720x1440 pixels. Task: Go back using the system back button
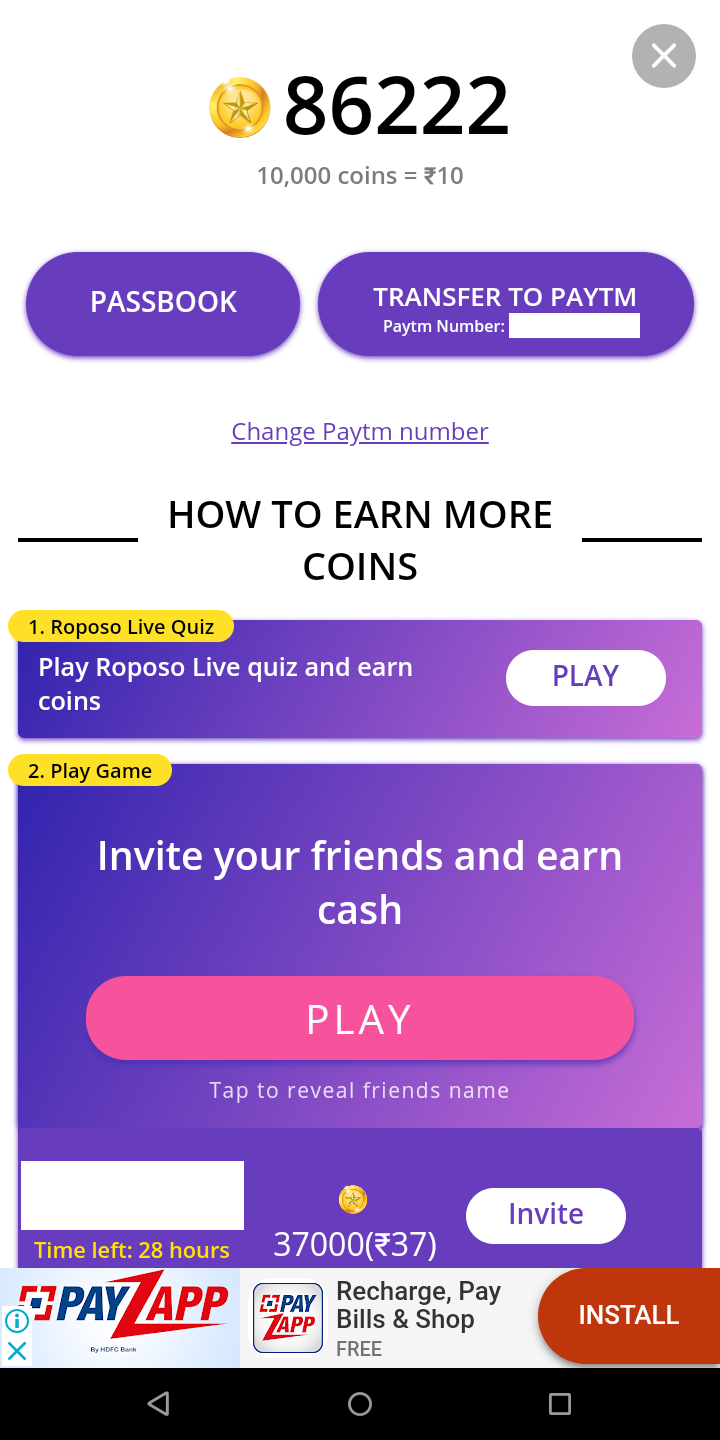click(x=158, y=1404)
